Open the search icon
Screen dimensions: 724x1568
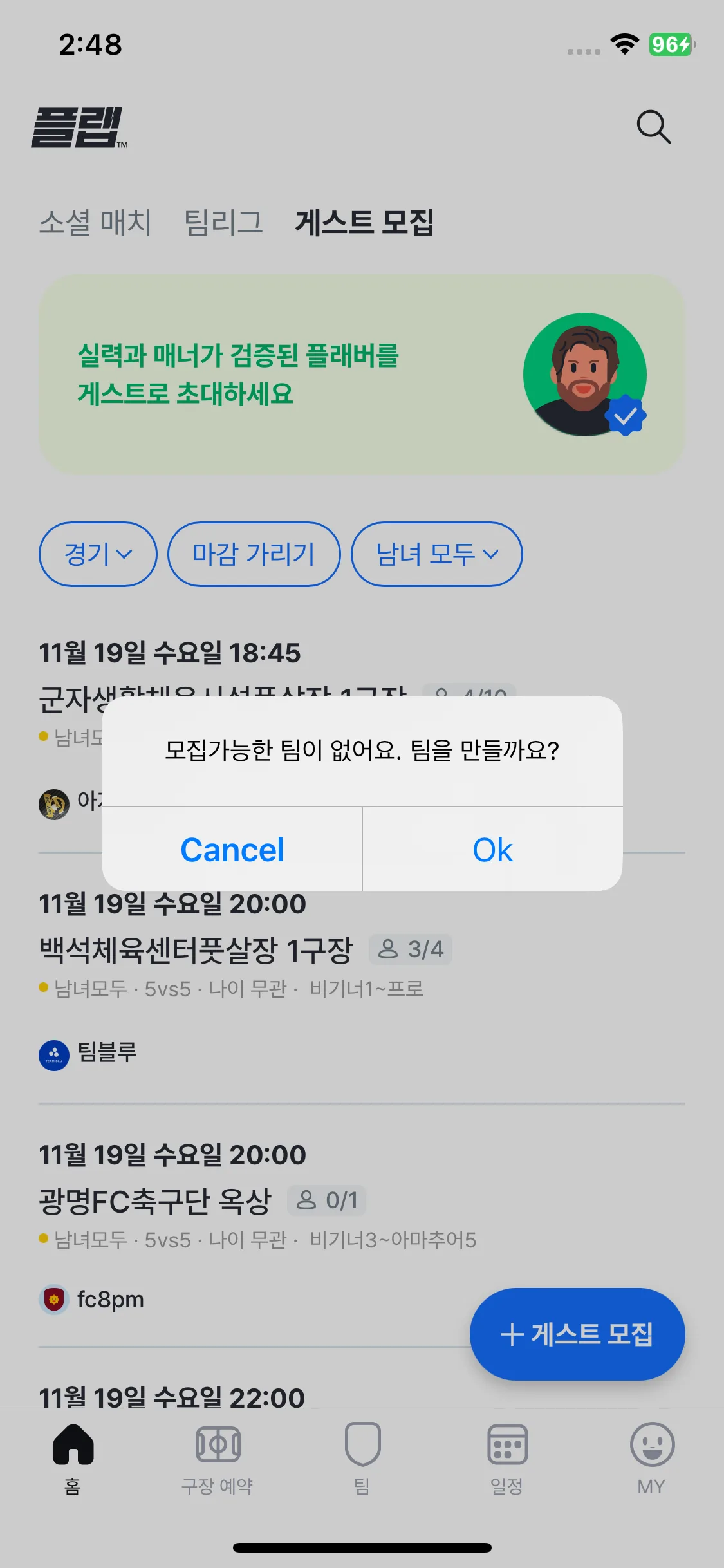[x=653, y=127]
